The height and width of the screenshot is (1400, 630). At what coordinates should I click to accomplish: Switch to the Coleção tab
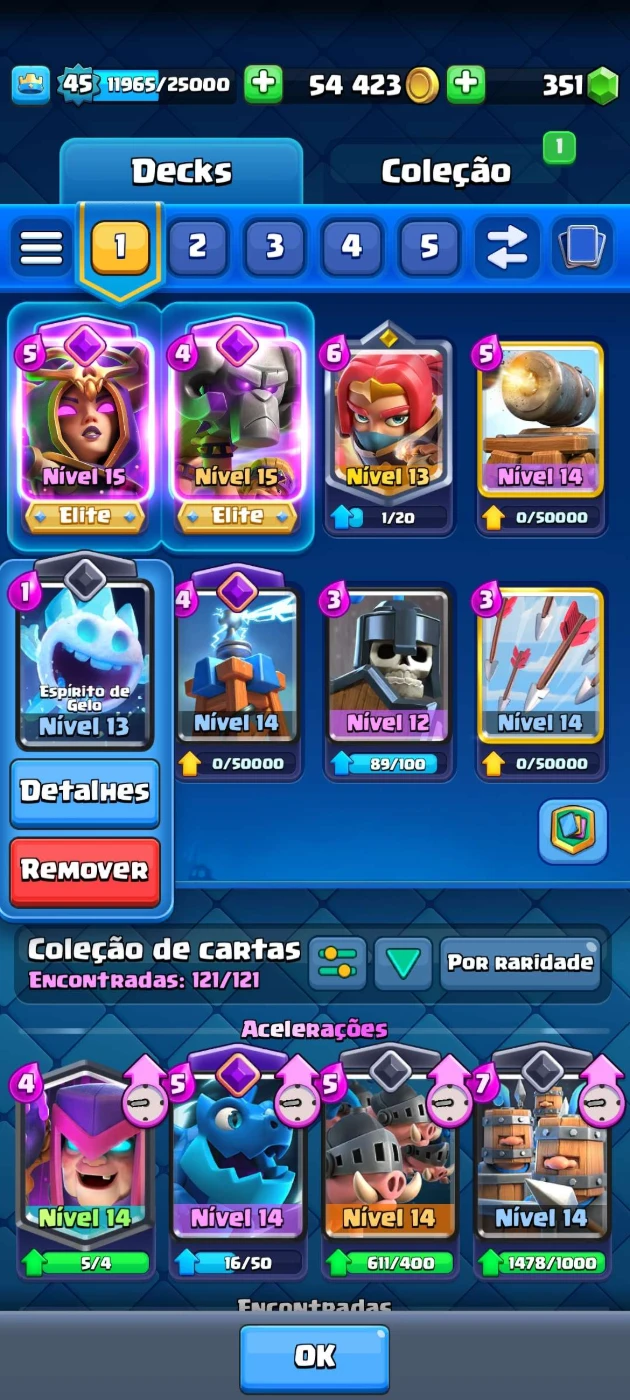[446, 171]
